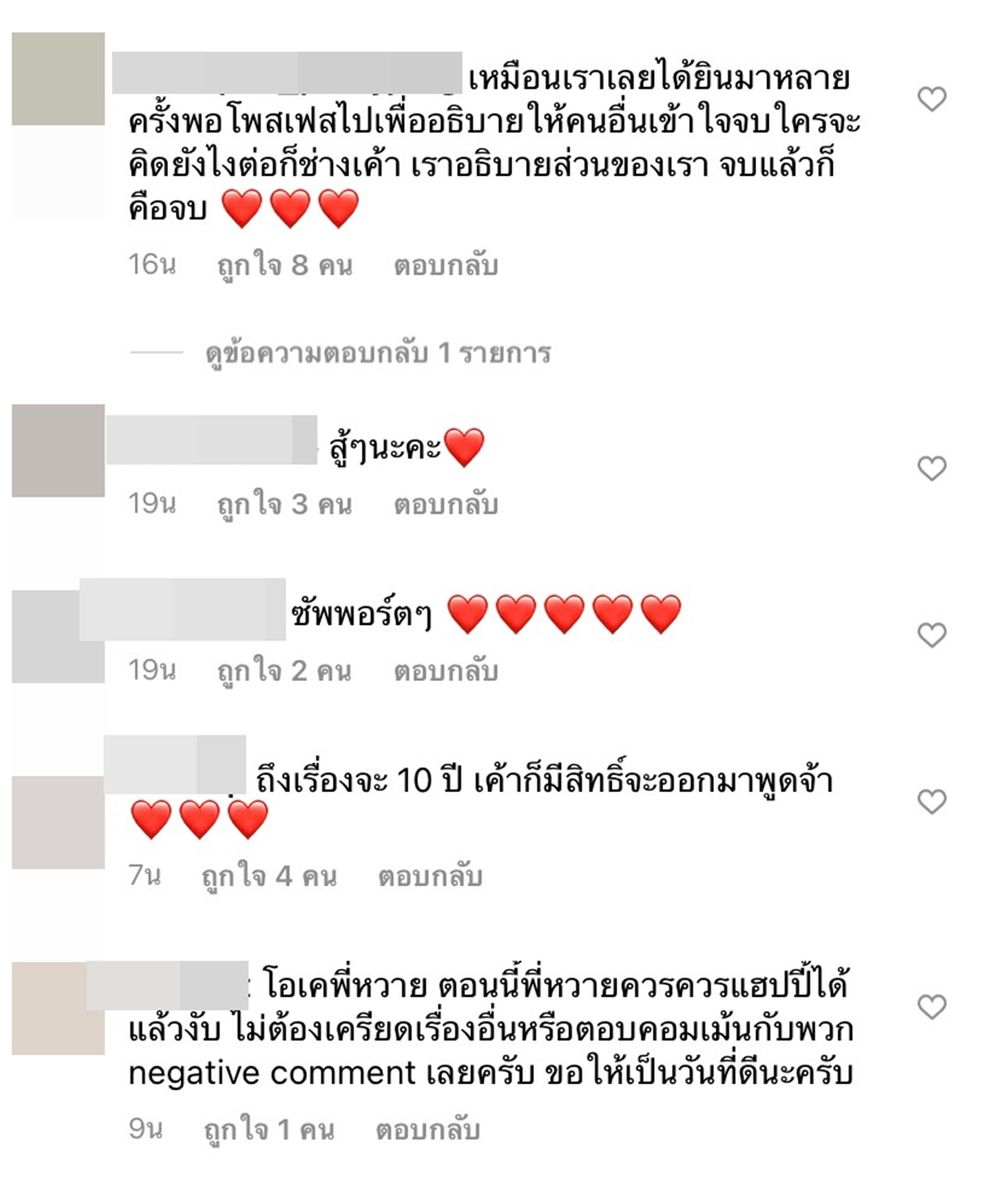Reply to the comment posted 16น
The height and width of the screenshot is (1182, 1000).
pos(445,266)
